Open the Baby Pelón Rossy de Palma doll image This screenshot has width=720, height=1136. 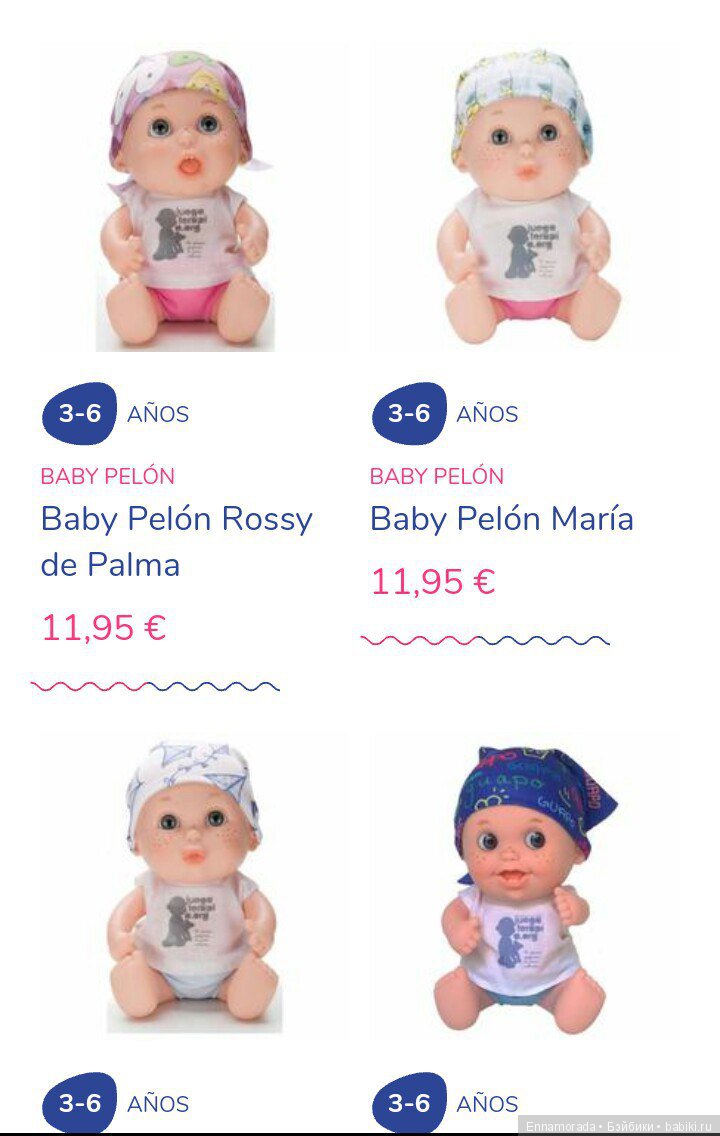point(190,200)
